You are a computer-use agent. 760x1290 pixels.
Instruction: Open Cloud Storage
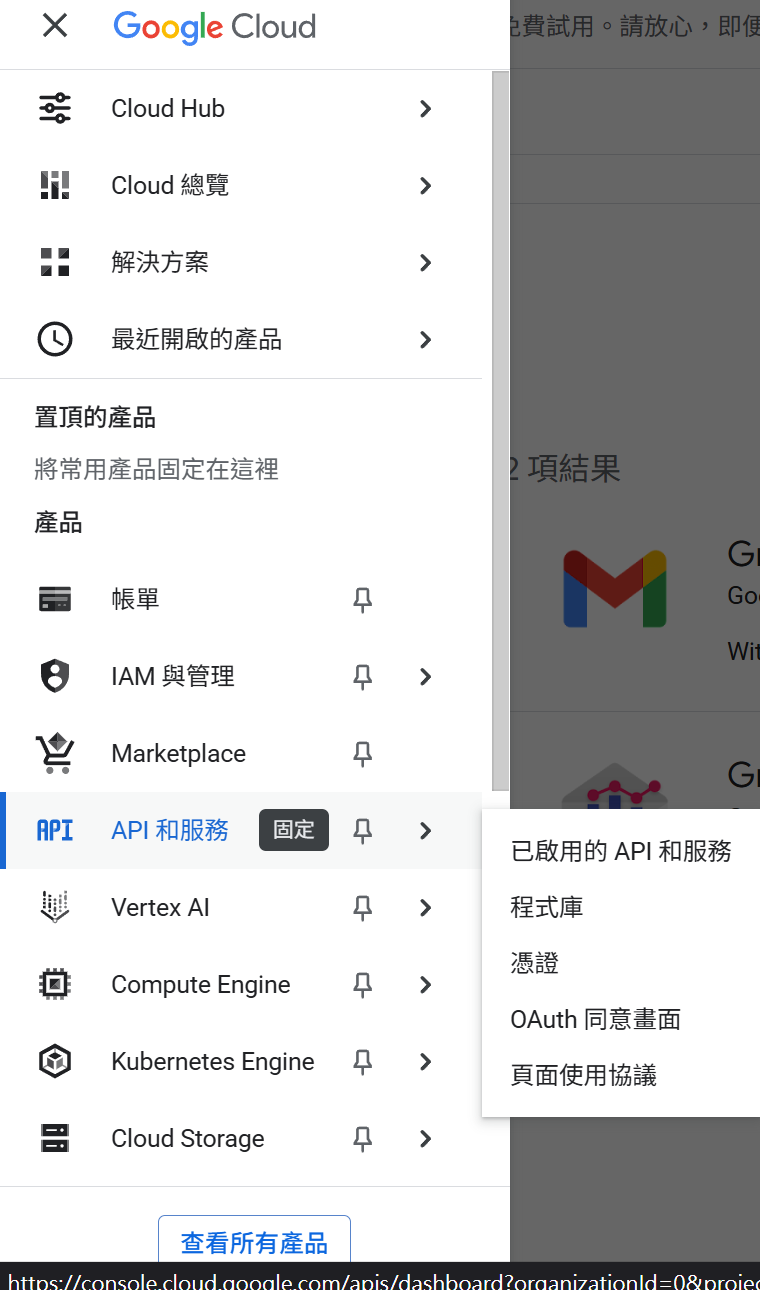(x=188, y=1139)
